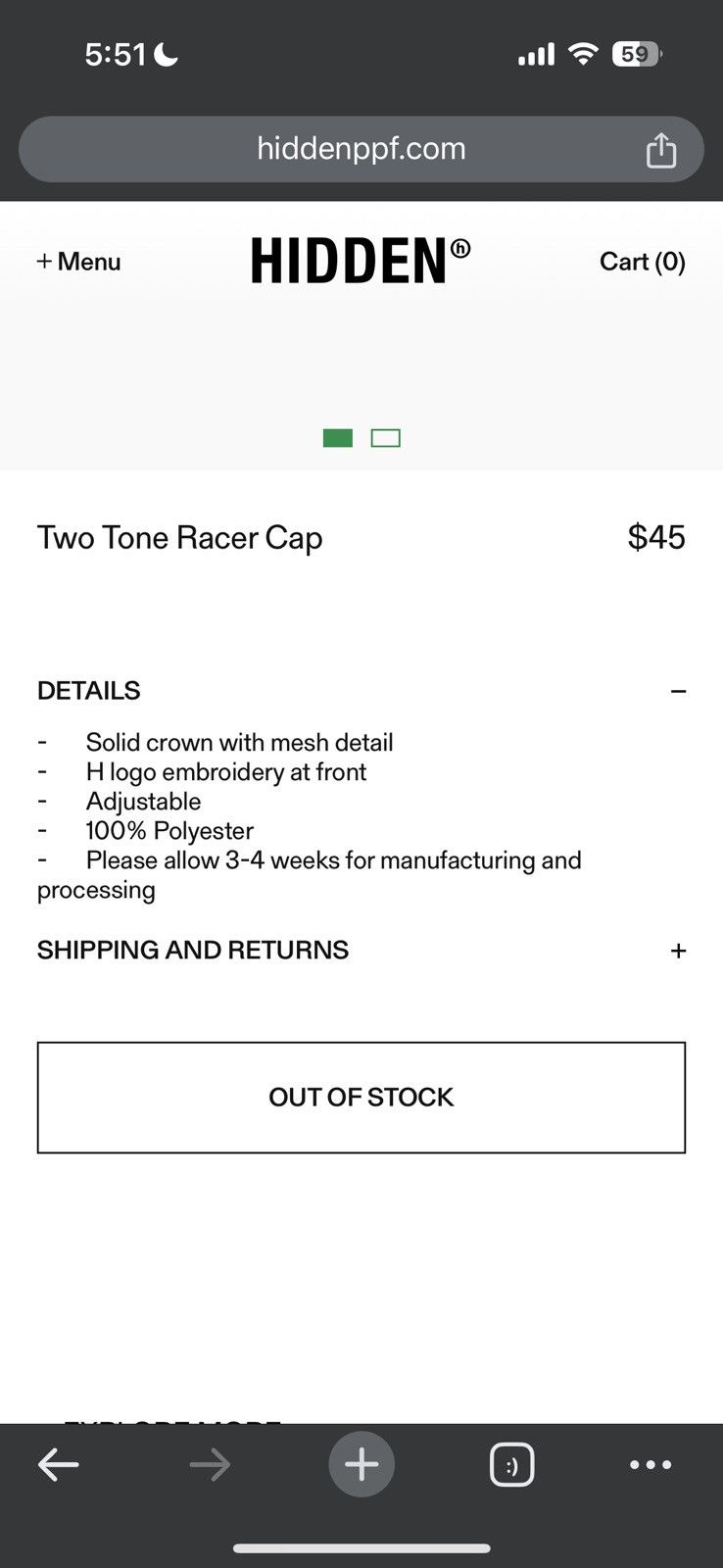
Task: Open the tab overview icon
Action: 511,1464
